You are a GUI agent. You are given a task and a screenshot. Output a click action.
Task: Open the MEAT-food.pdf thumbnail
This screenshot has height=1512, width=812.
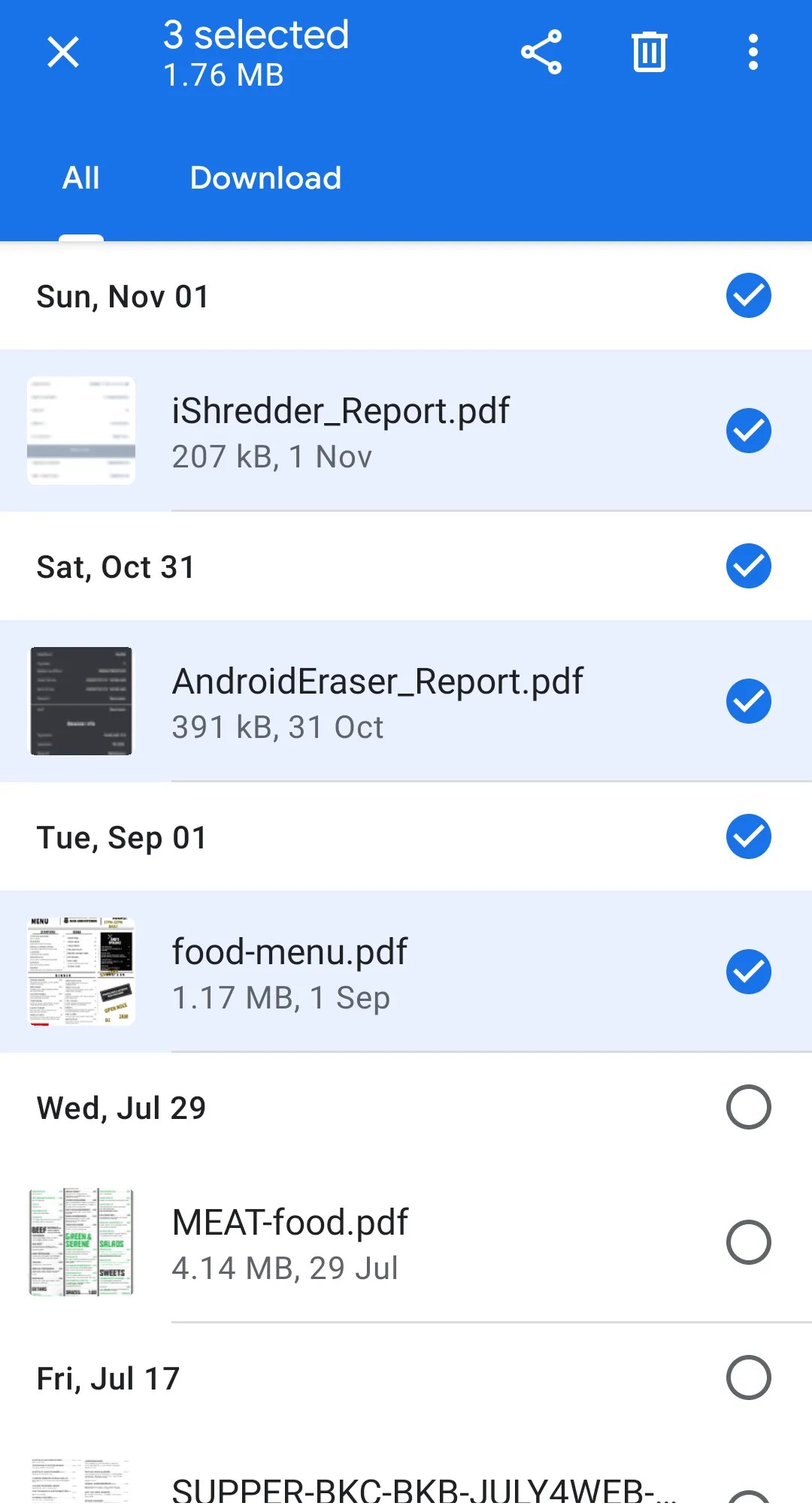point(81,1242)
